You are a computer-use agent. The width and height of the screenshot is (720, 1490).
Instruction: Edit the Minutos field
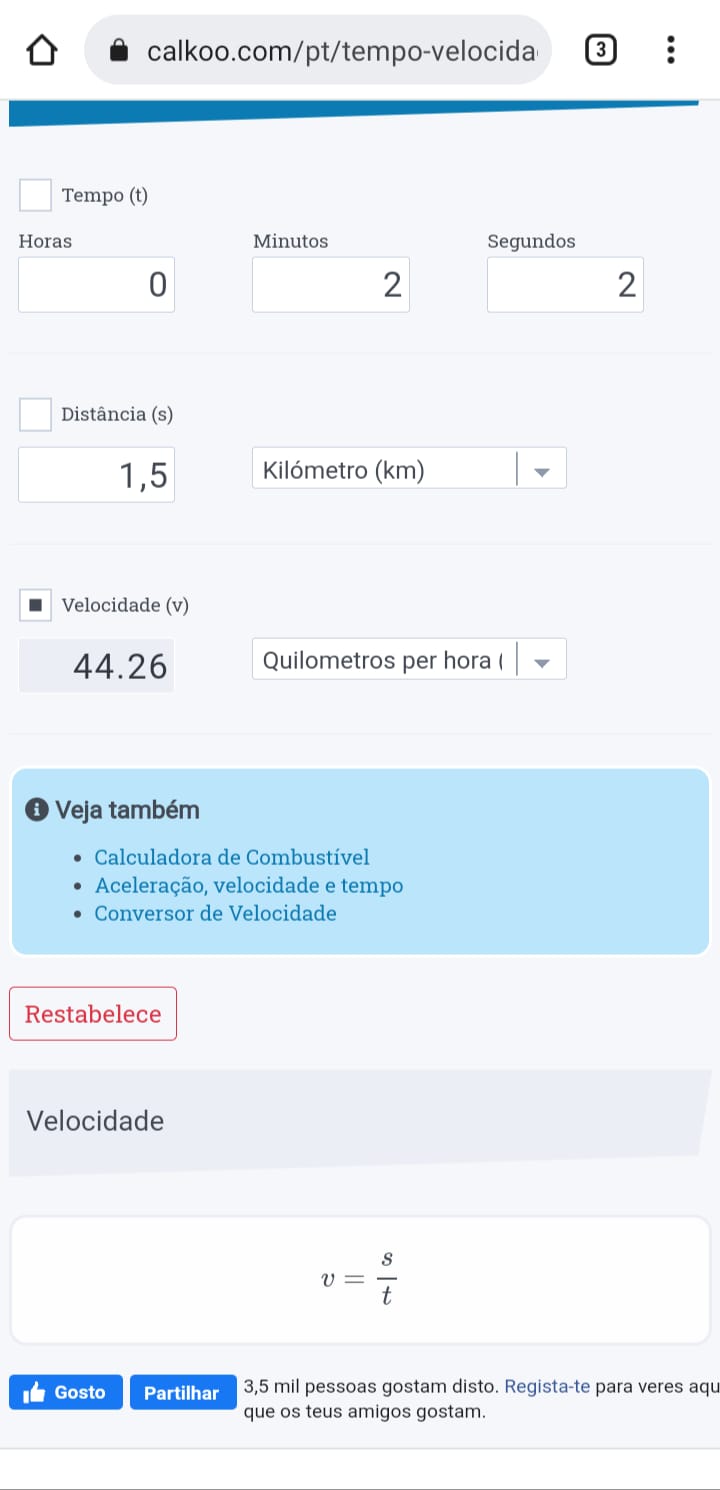point(331,285)
